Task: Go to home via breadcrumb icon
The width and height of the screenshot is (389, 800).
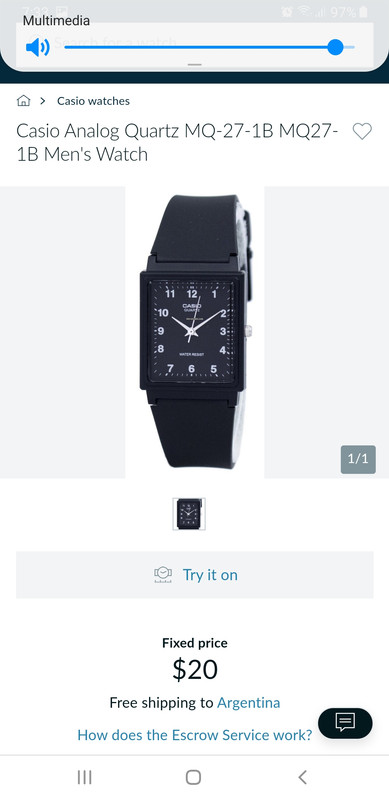Action: click(x=23, y=101)
